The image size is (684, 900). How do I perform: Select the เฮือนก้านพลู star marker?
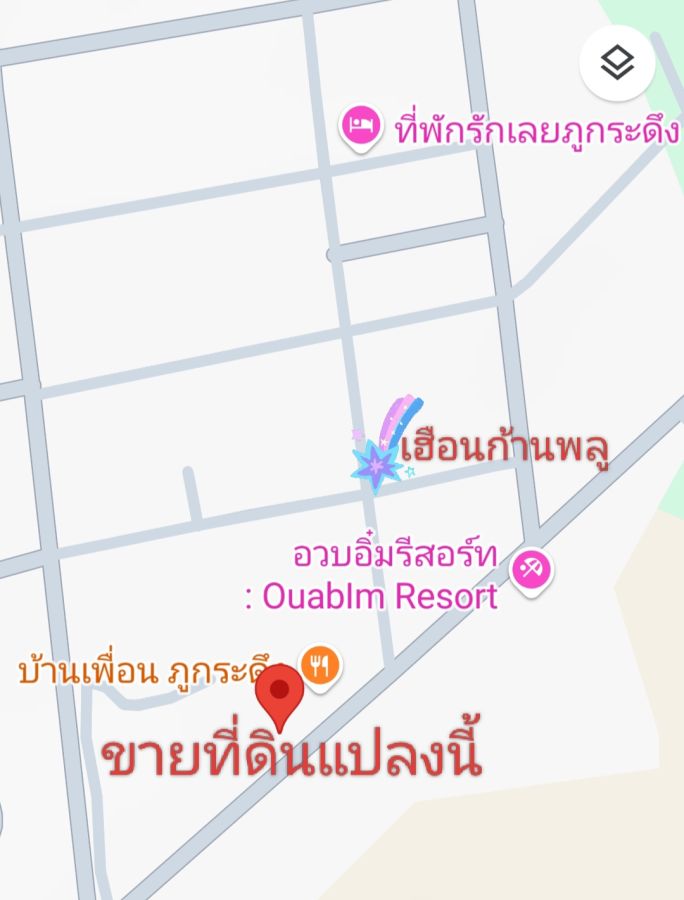(x=377, y=463)
